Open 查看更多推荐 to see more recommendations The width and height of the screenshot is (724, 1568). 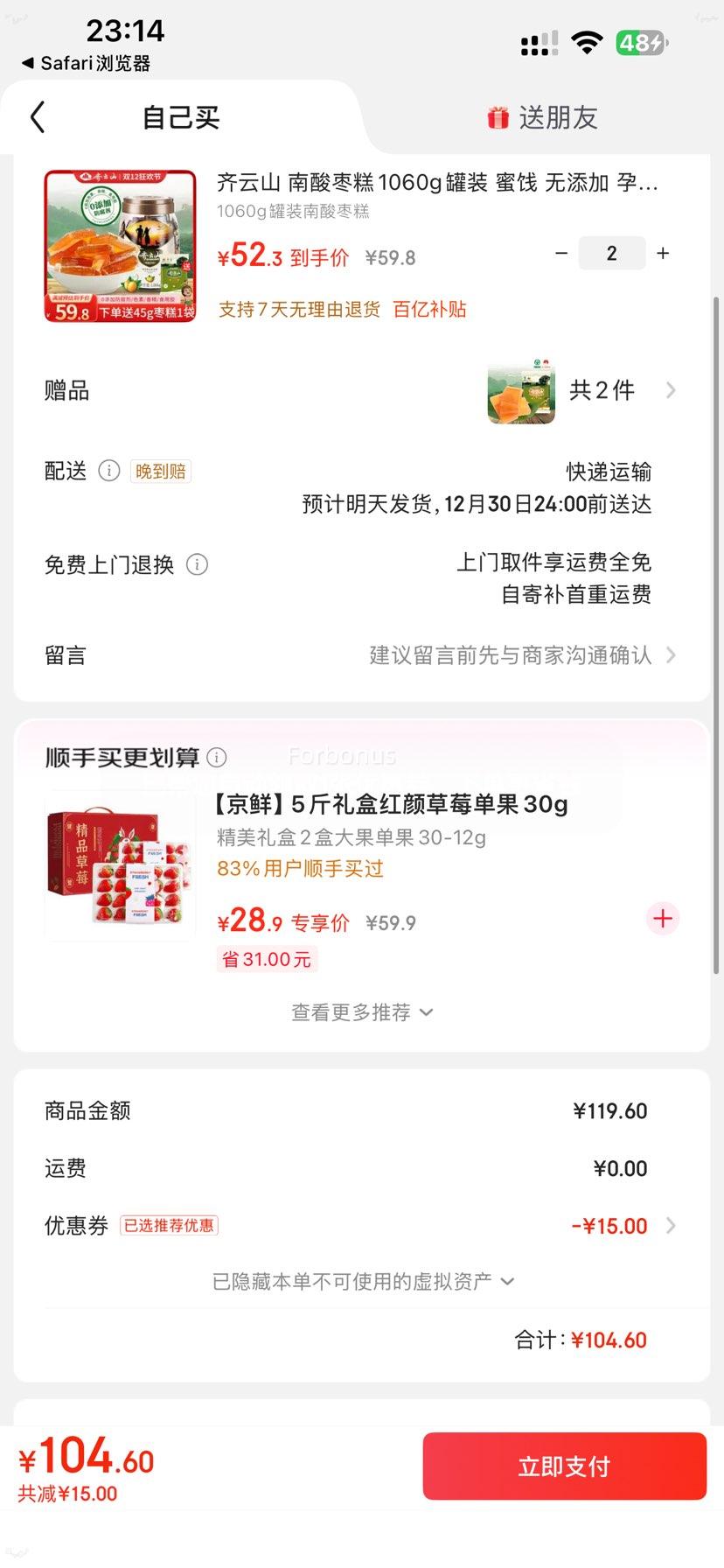(x=362, y=1011)
